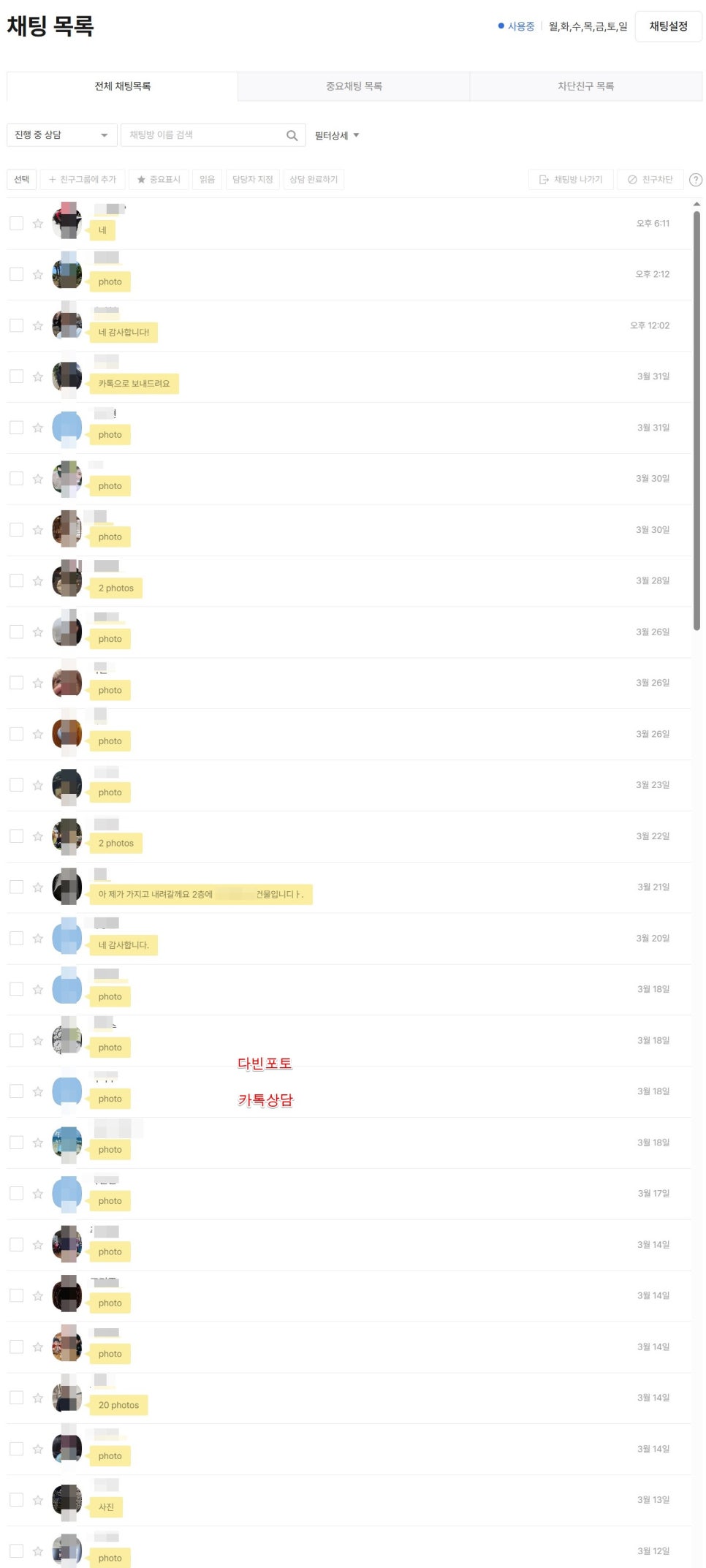706x1568 pixels.
Task: Switch to the 차단친구 목록 tab
Action: (585, 86)
